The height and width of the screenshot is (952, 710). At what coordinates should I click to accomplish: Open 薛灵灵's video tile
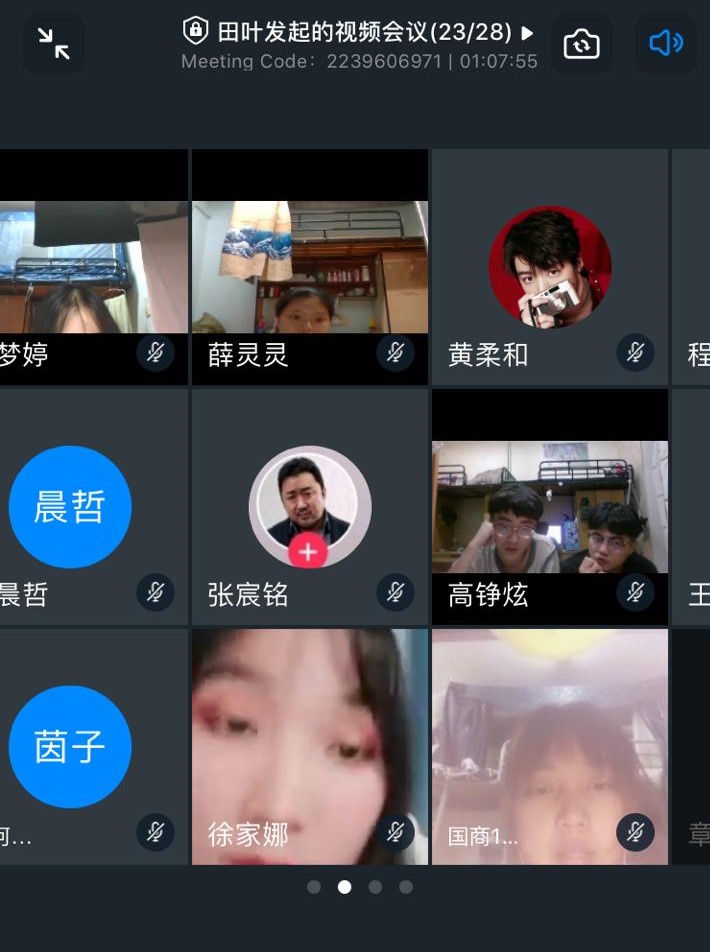pos(309,267)
